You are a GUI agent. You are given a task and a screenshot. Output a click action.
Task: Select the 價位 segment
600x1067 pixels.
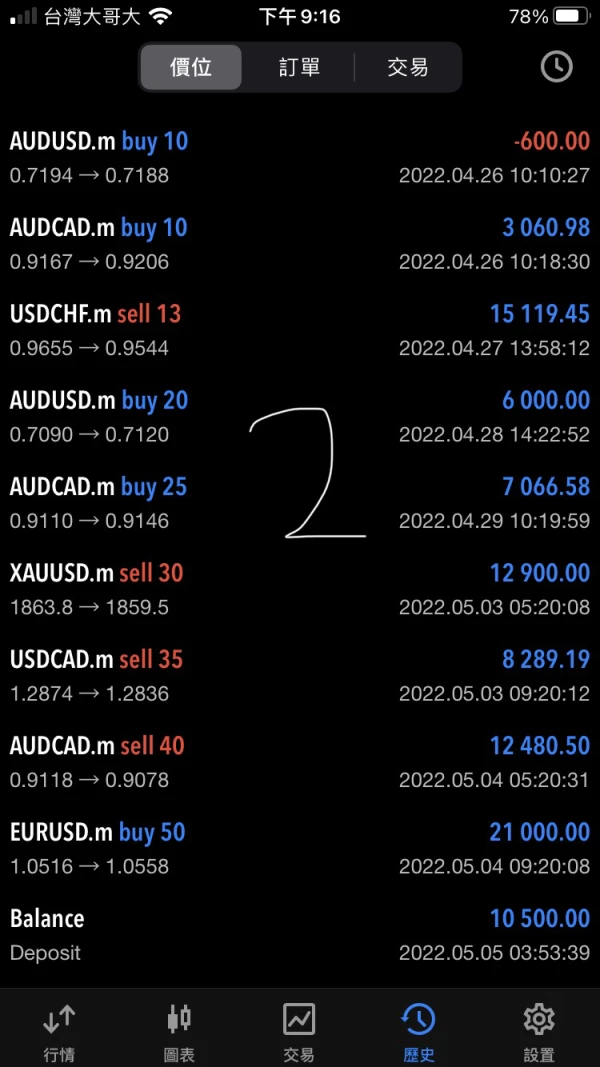tap(191, 67)
